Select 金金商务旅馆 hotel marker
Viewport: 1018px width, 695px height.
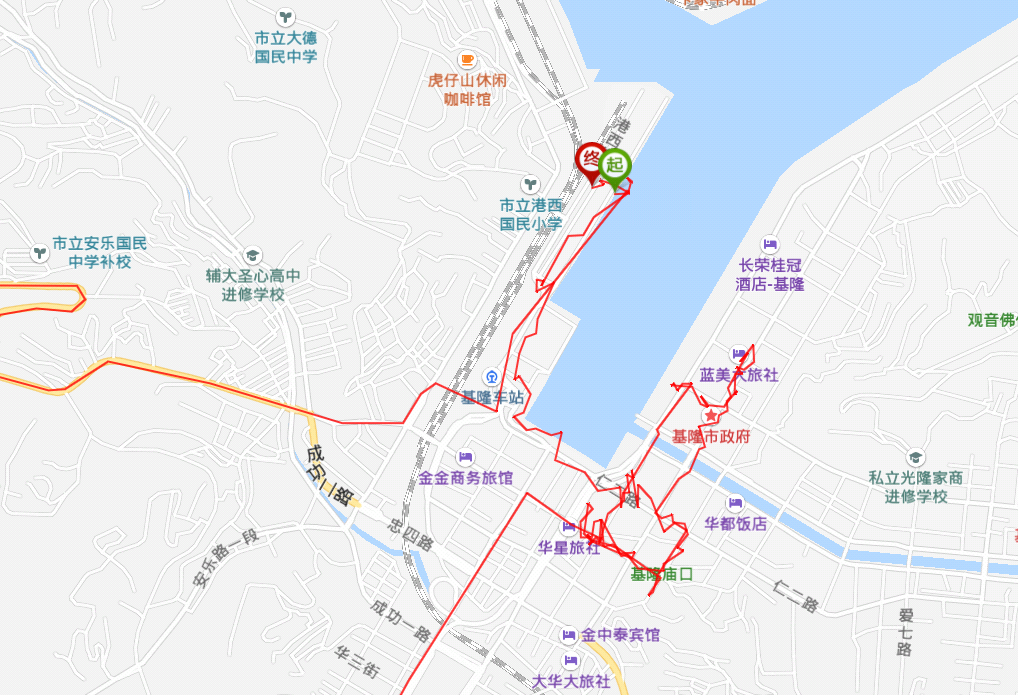(465, 457)
